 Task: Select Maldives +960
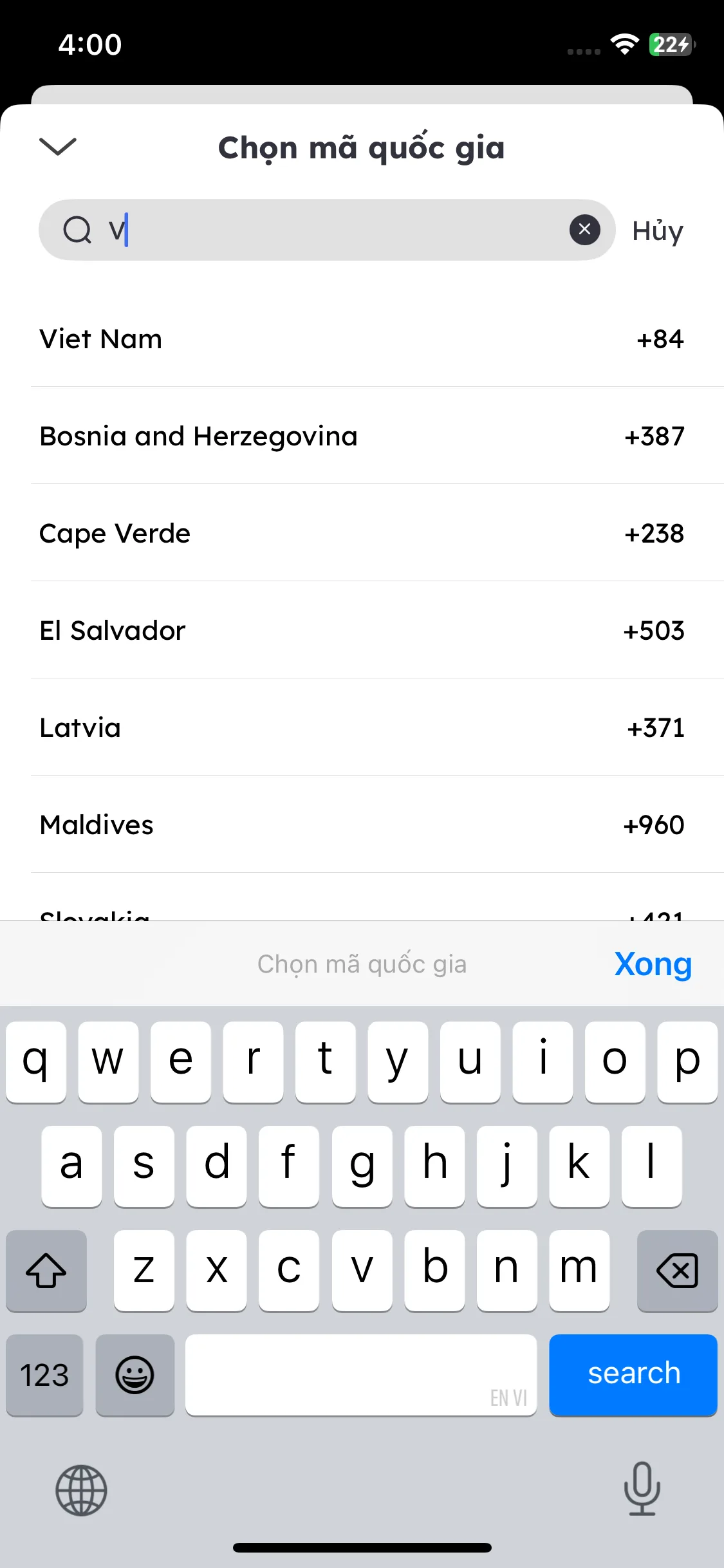pos(362,825)
